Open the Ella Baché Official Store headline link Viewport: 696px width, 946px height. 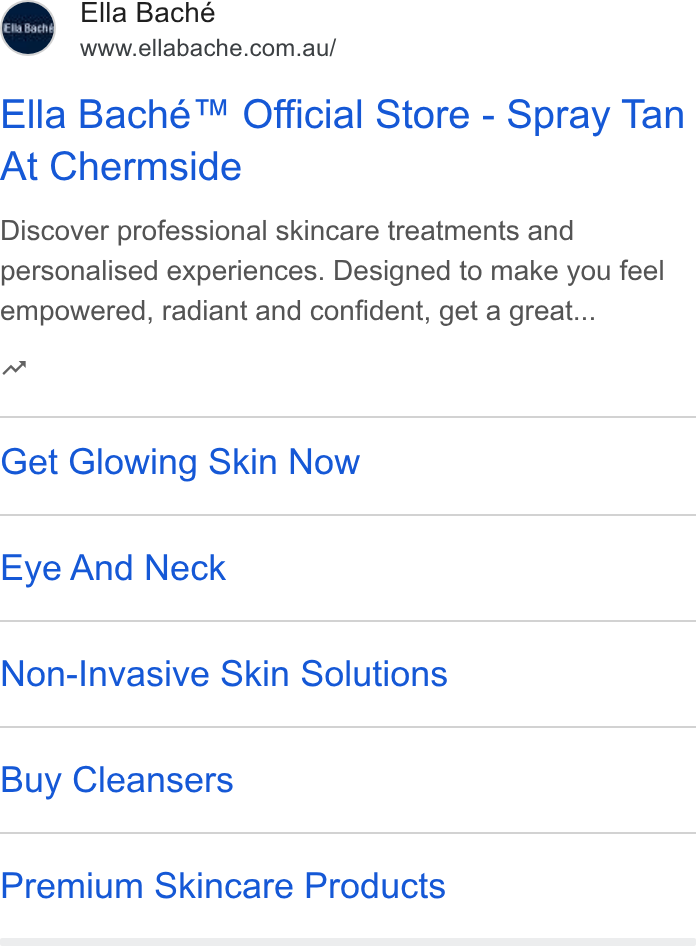tap(343, 140)
